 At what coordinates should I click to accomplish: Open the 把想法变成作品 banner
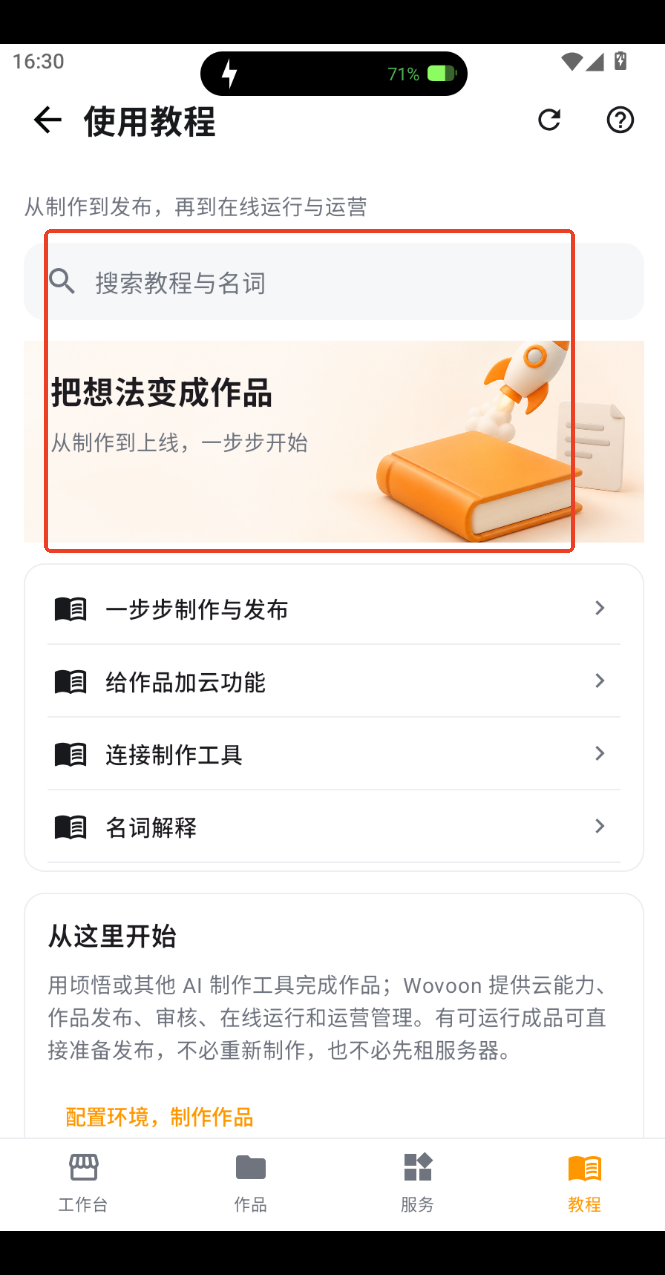pyautogui.click(x=334, y=441)
